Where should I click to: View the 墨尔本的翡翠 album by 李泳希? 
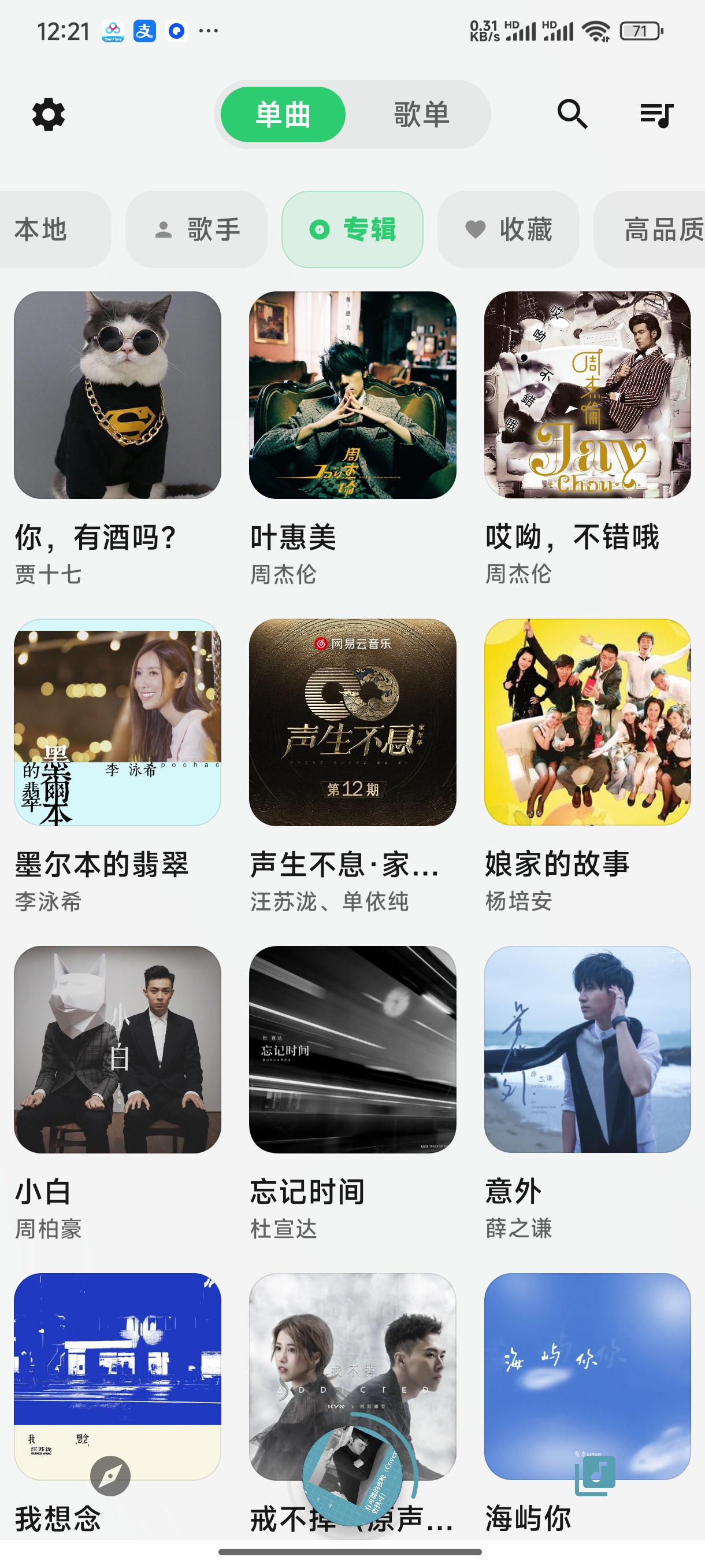click(x=117, y=724)
